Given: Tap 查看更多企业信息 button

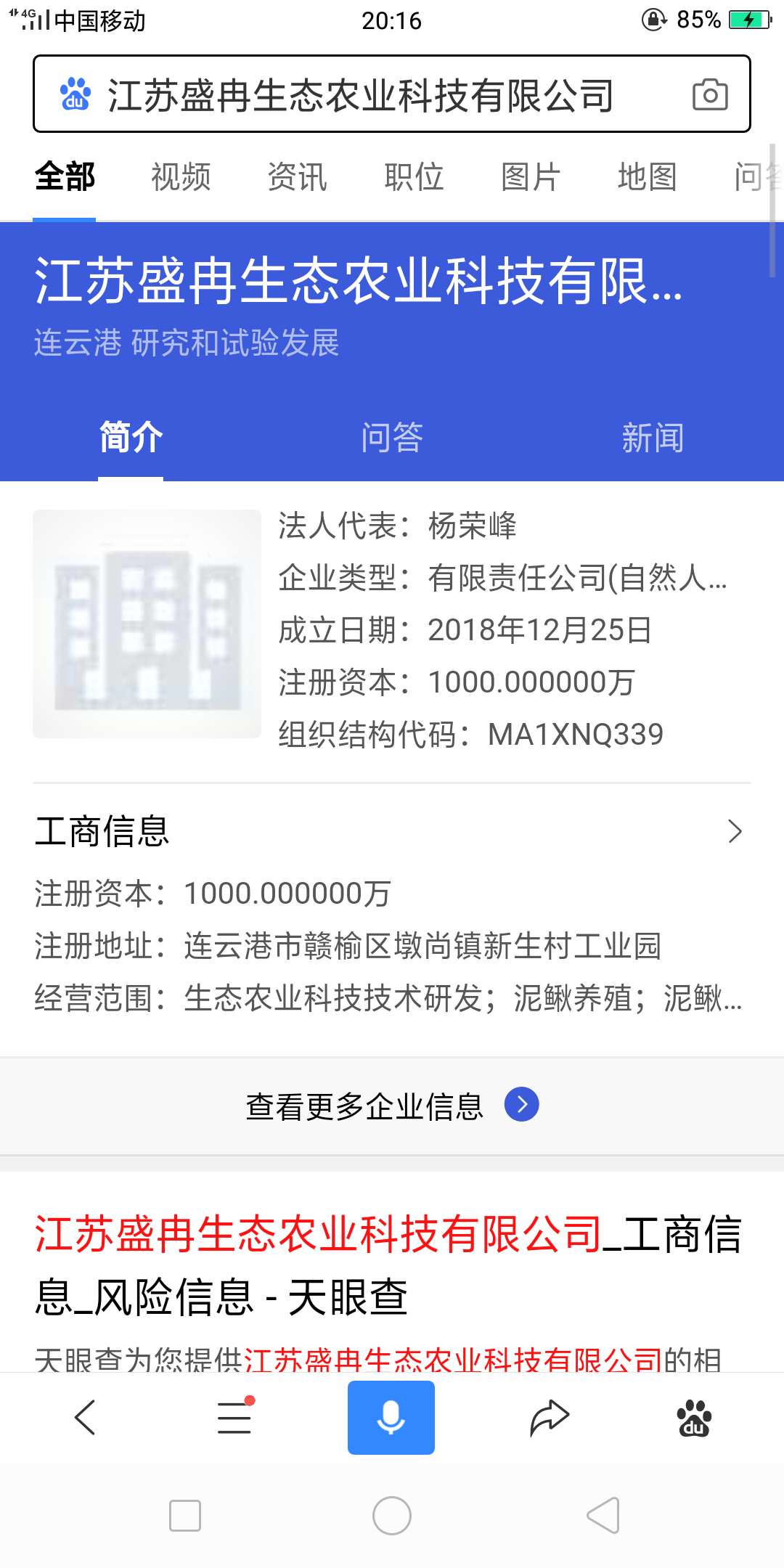Looking at the screenshot, I should point(392,1106).
